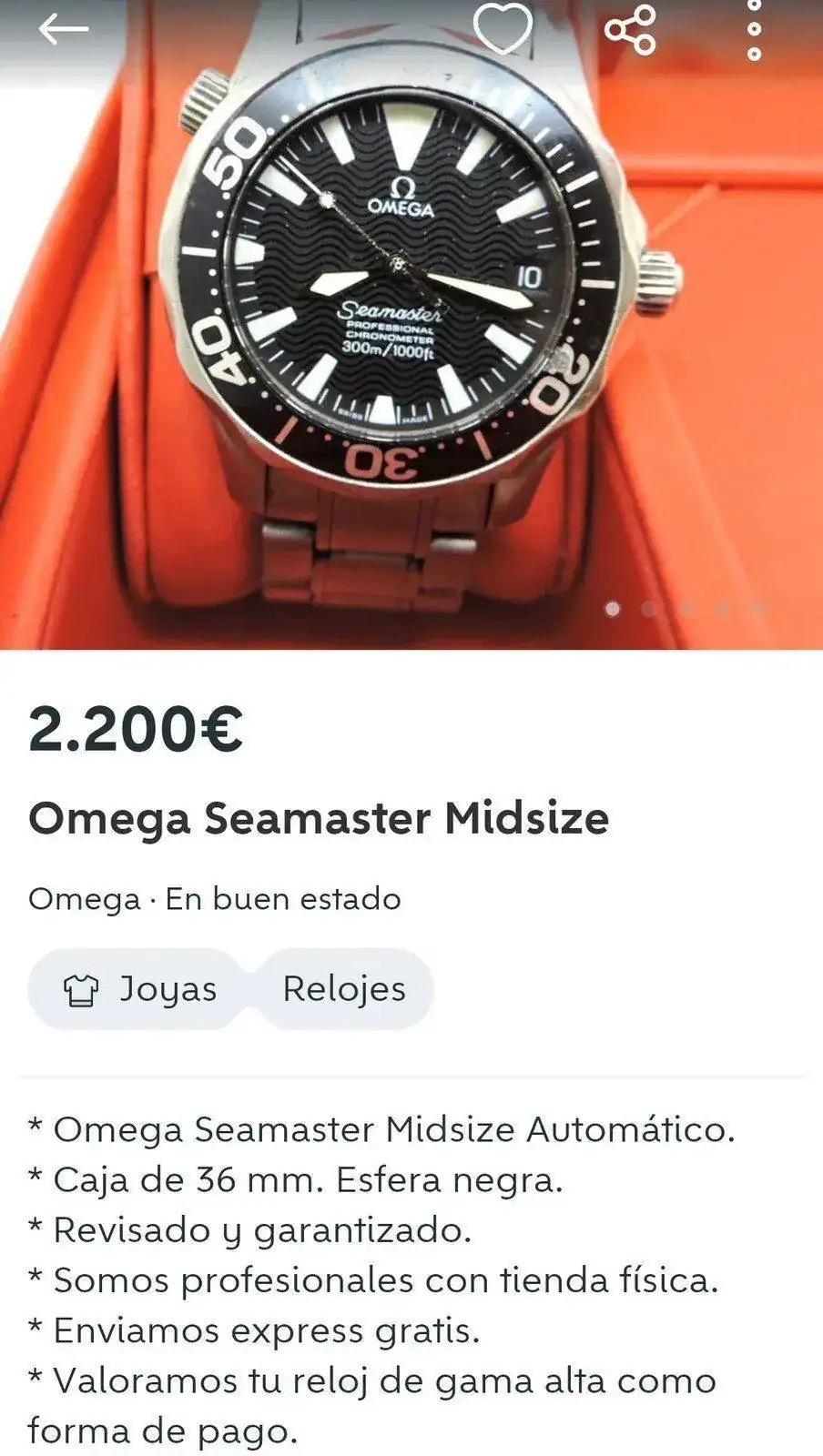Open the Joyas category chip
The image size is (823, 1456).
click(x=138, y=989)
